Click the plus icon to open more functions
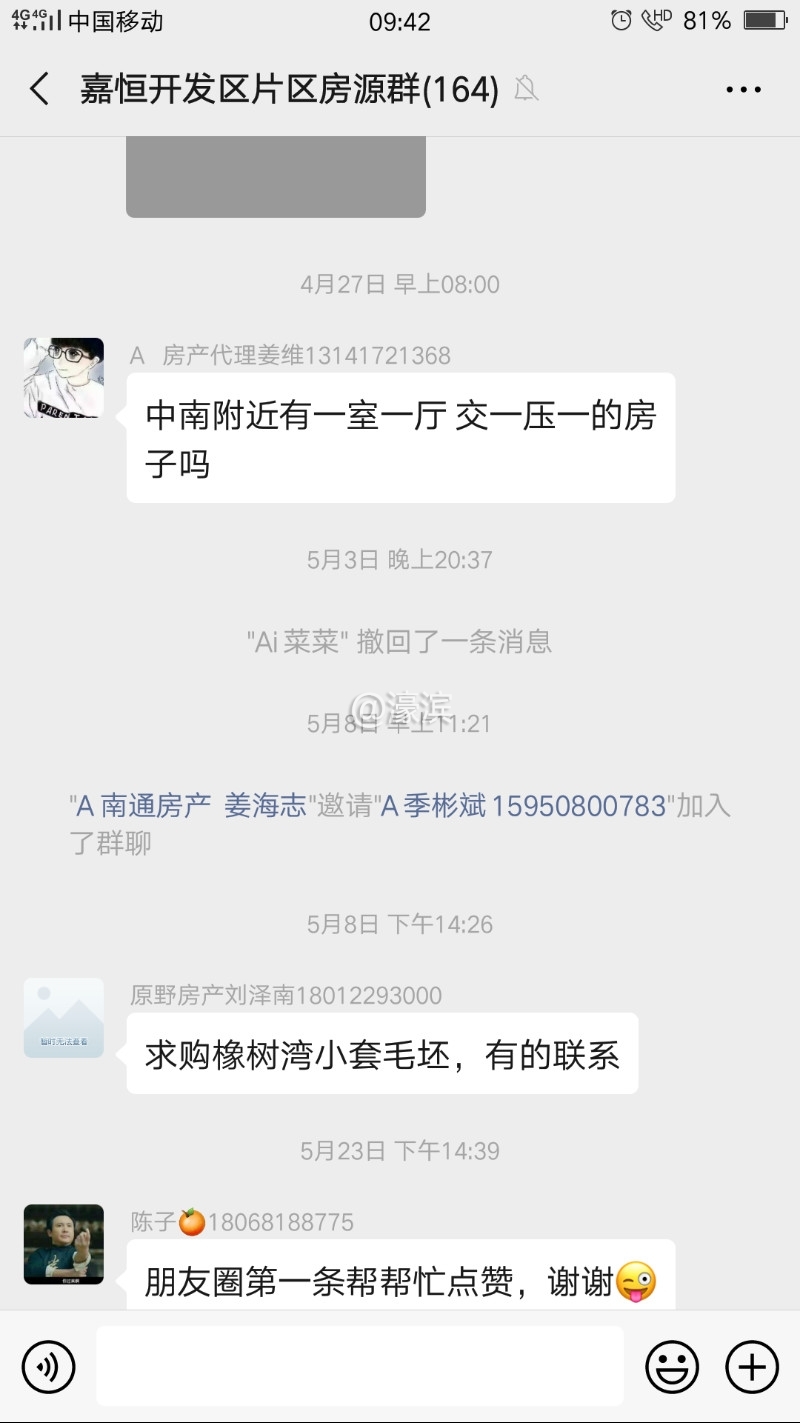The width and height of the screenshot is (800, 1423). coord(752,1366)
